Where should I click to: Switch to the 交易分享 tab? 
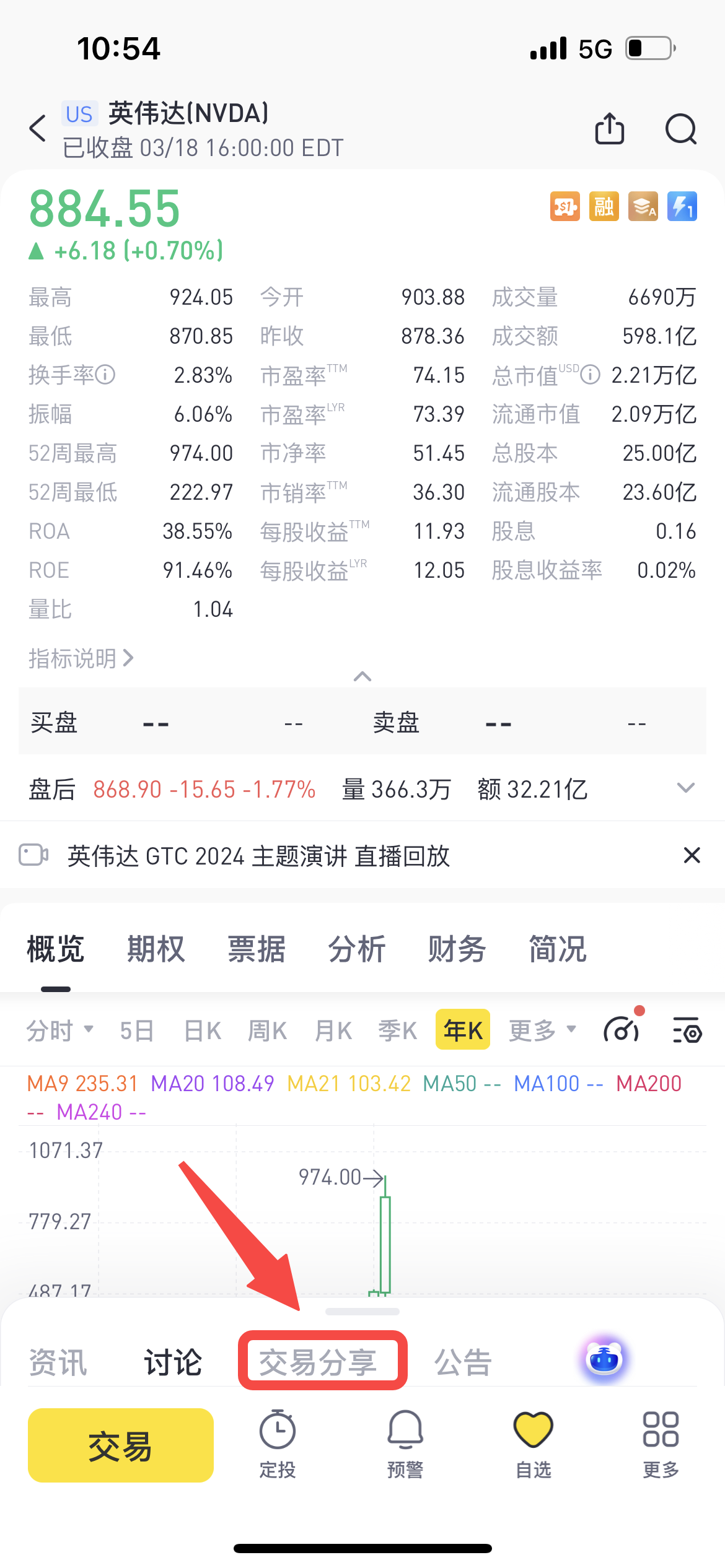318,1362
